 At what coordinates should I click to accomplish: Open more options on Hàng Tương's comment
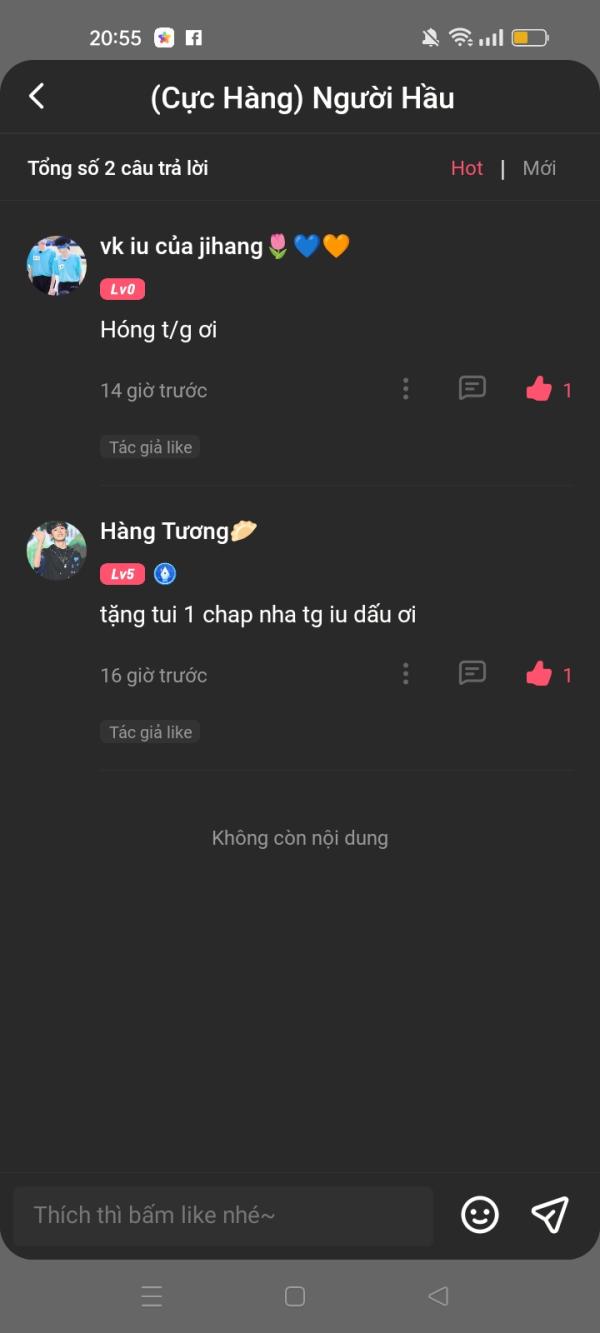(x=405, y=674)
